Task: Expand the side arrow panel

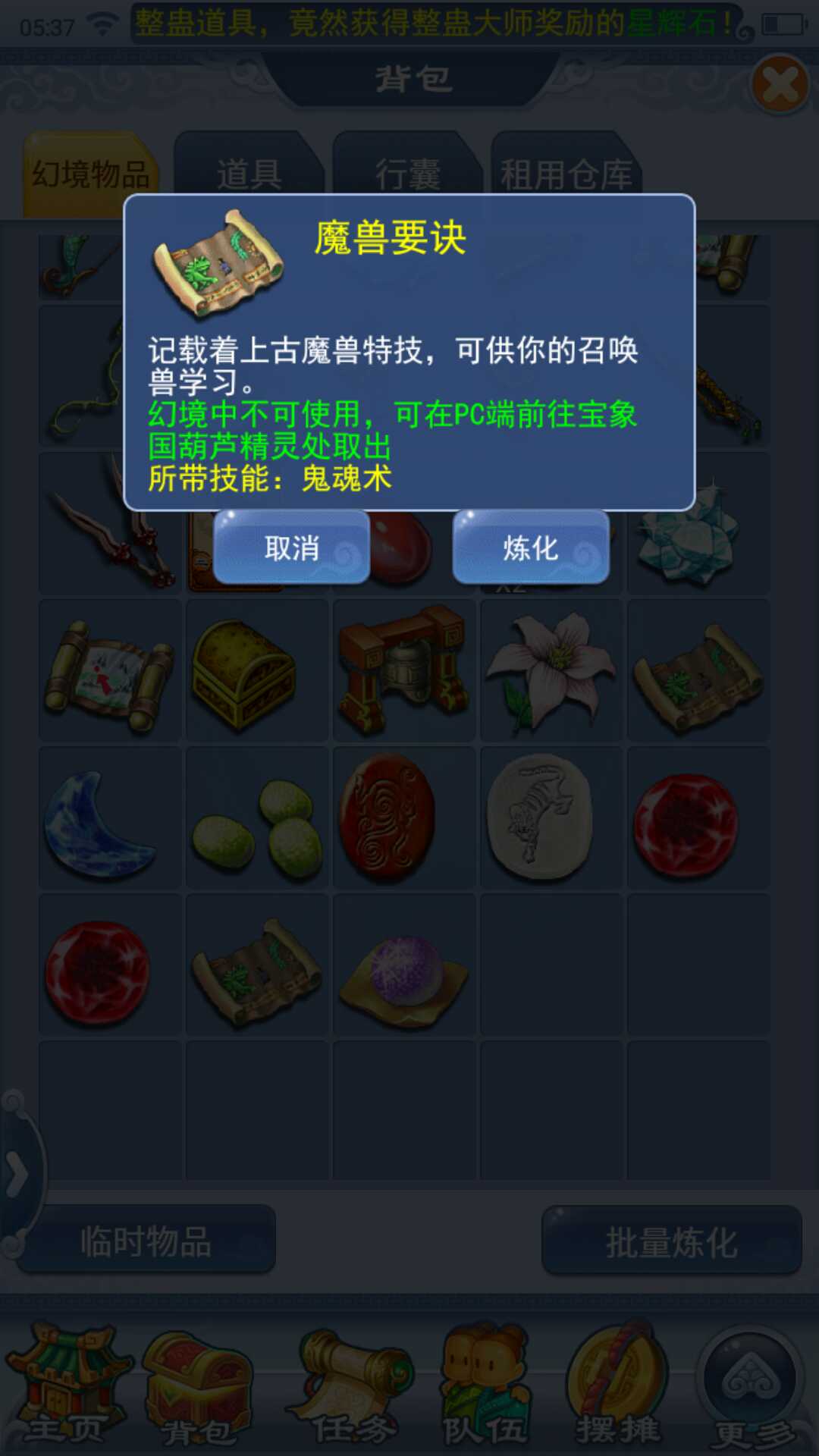Action: pyautogui.click(x=17, y=1174)
